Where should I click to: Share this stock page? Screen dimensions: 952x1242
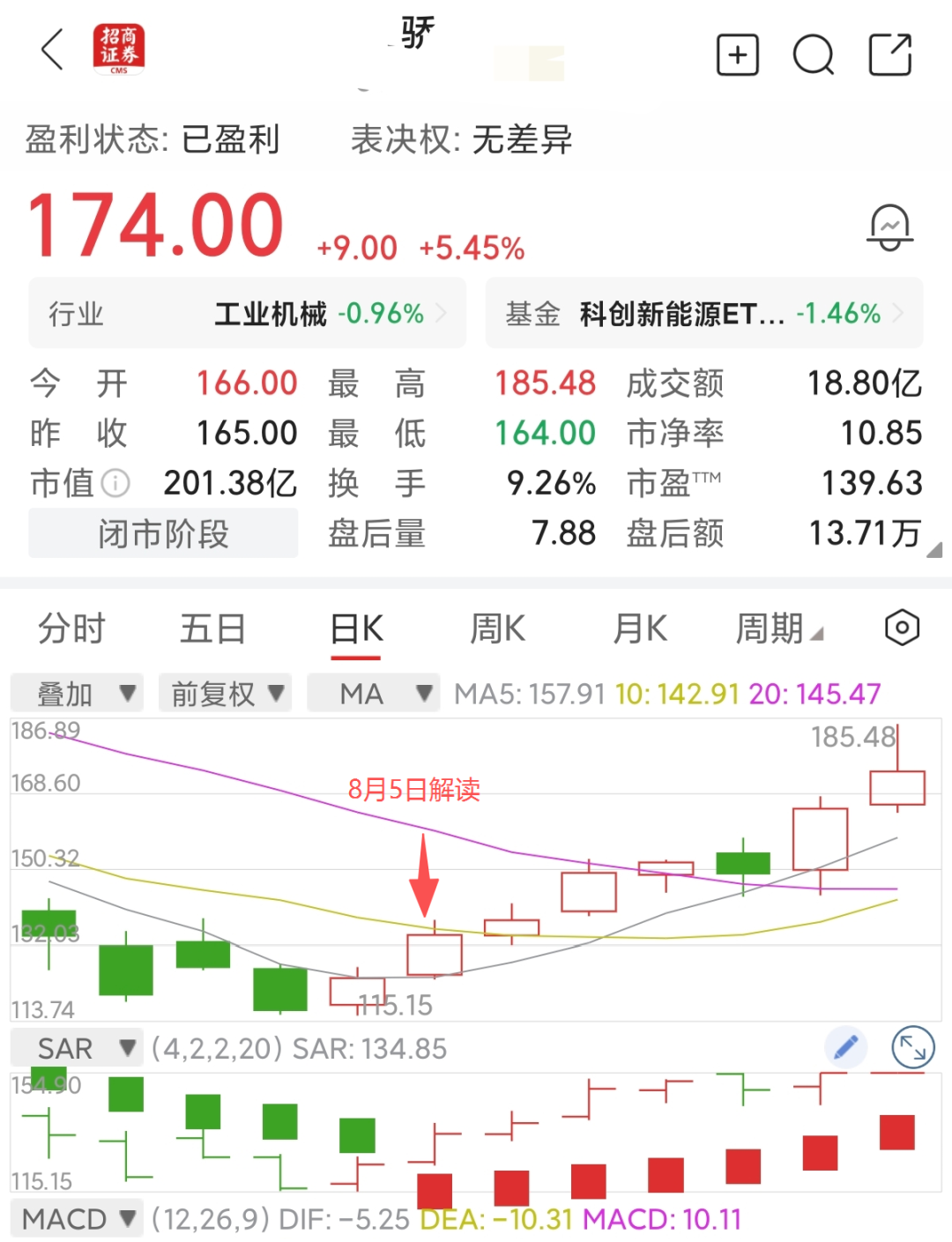tap(890, 55)
